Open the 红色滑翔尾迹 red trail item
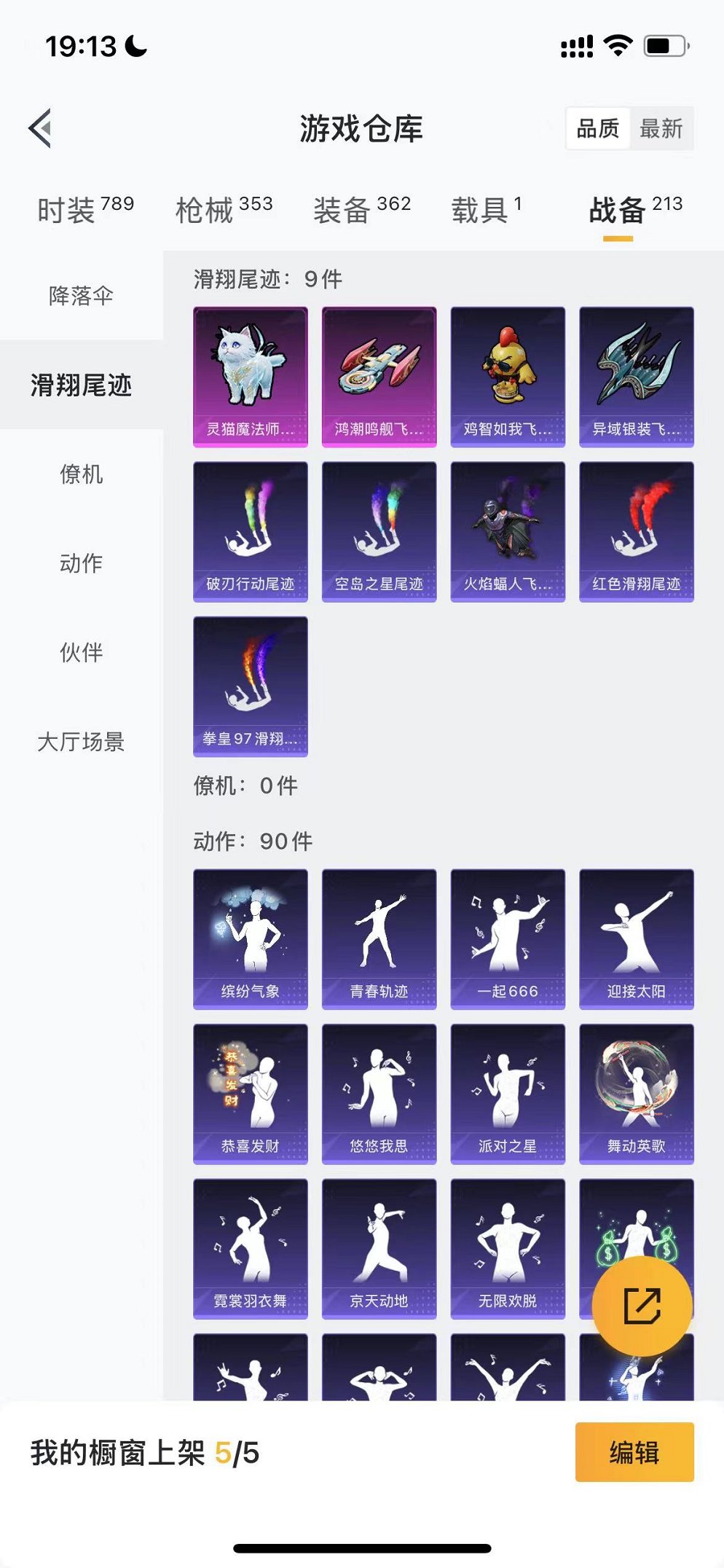The image size is (724, 1568). coord(637,530)
